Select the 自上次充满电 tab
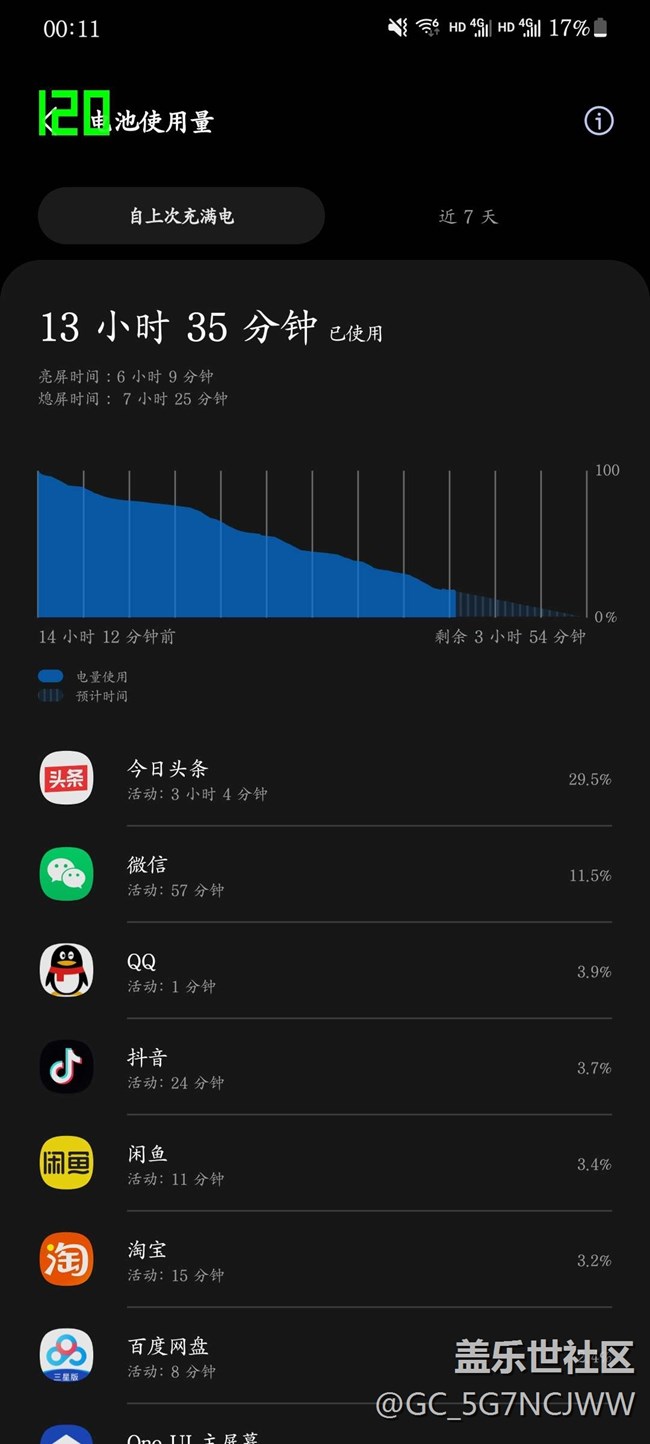Image resolution: width=650 pixels, height=1444 pixels. [x=181, y=216]
